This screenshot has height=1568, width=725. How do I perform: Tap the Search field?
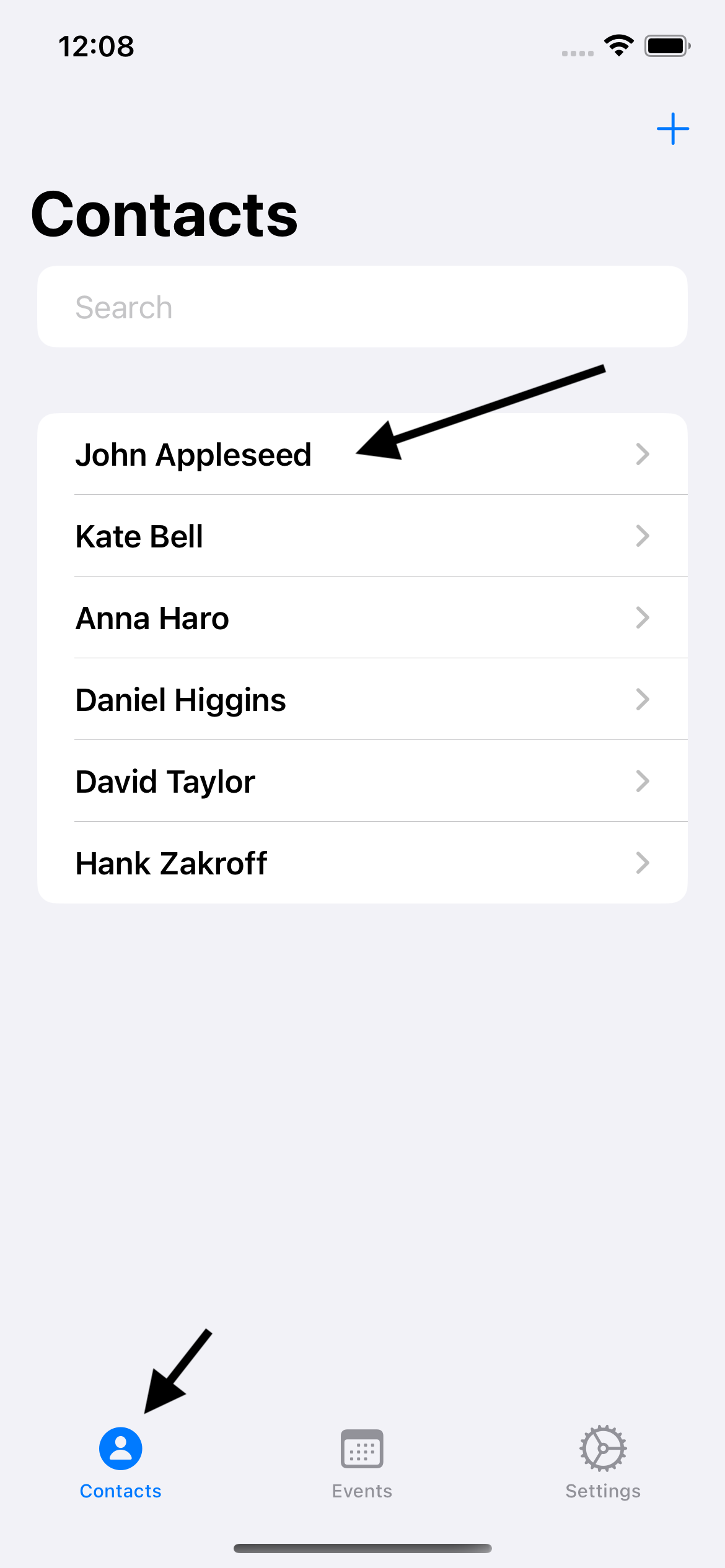coord(362,307)
